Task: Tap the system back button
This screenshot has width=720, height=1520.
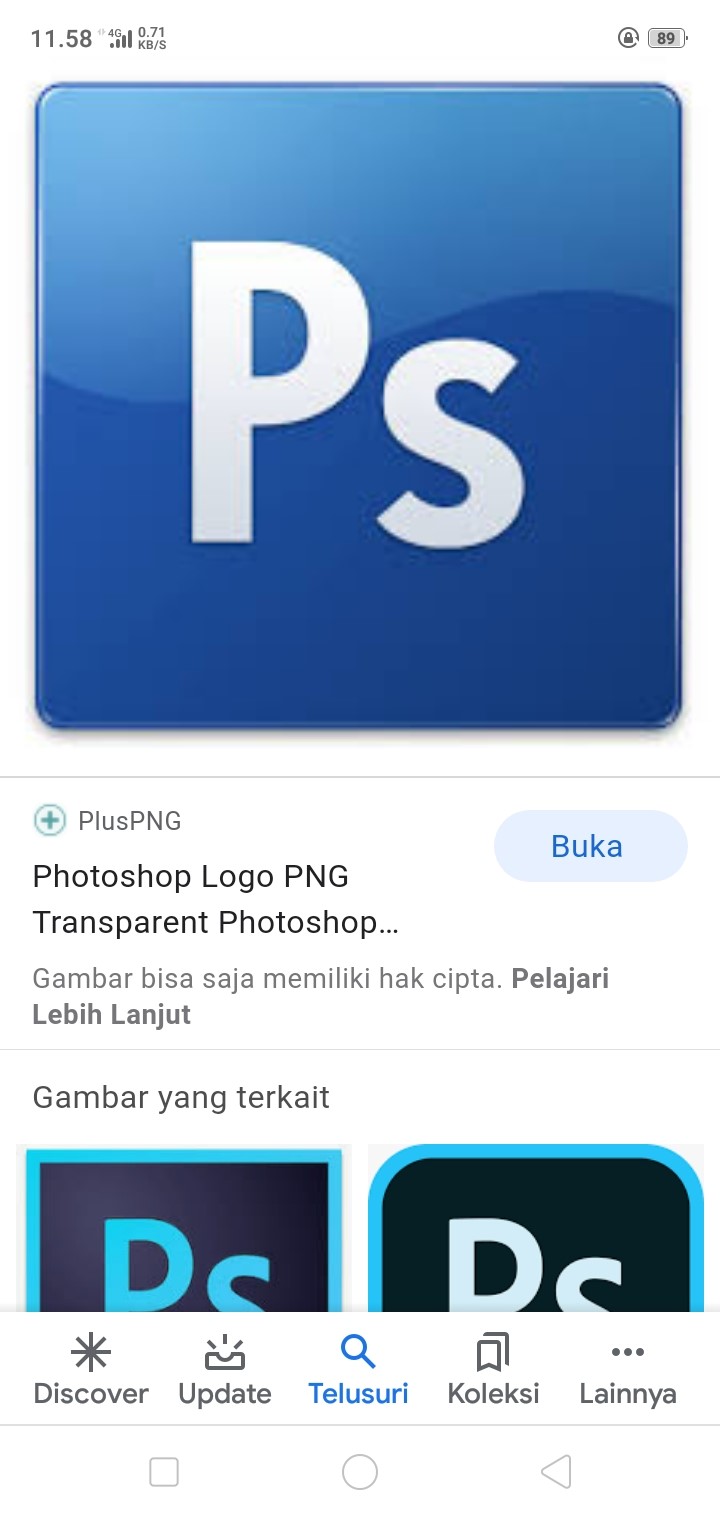Action: click(555, 1472)
